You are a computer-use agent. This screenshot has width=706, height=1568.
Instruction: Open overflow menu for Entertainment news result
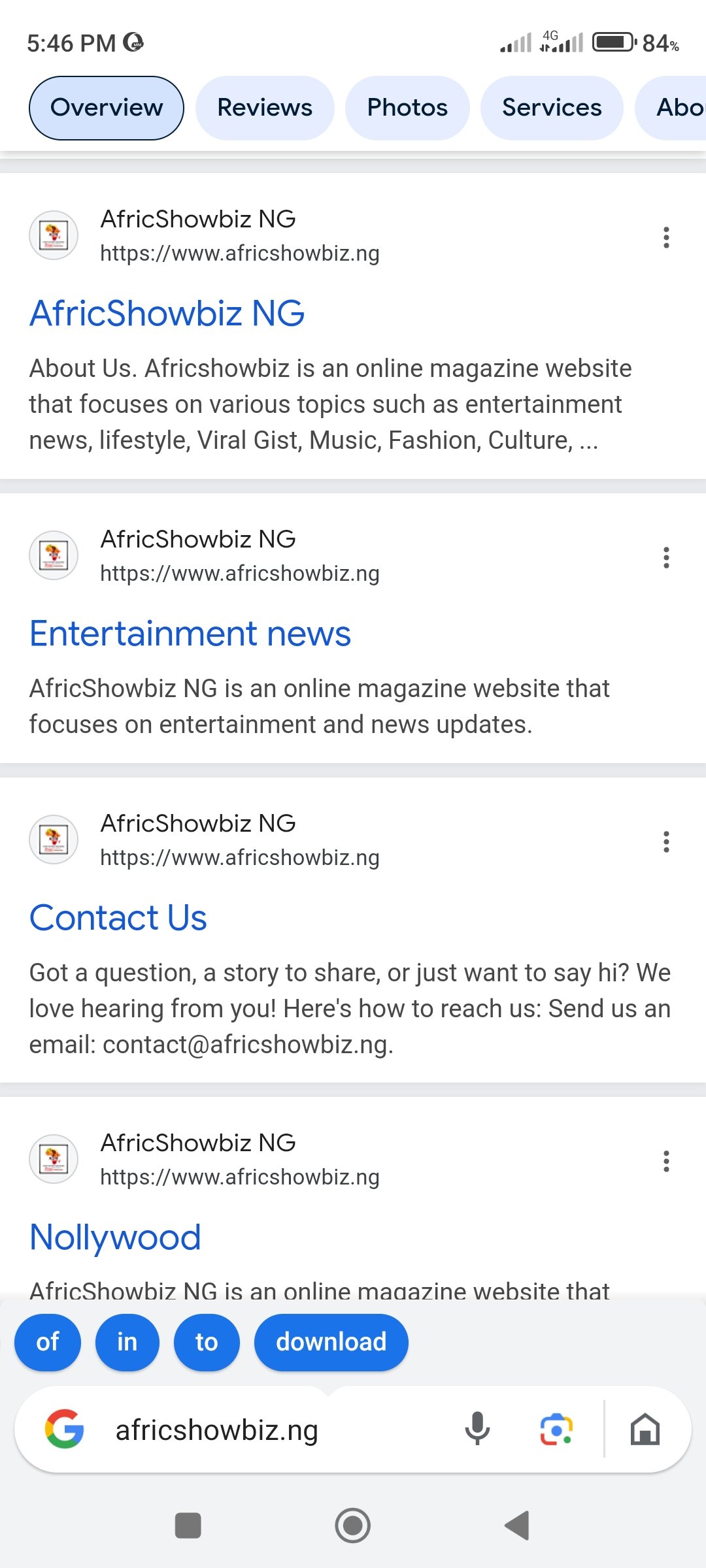[x=666, y=557]
